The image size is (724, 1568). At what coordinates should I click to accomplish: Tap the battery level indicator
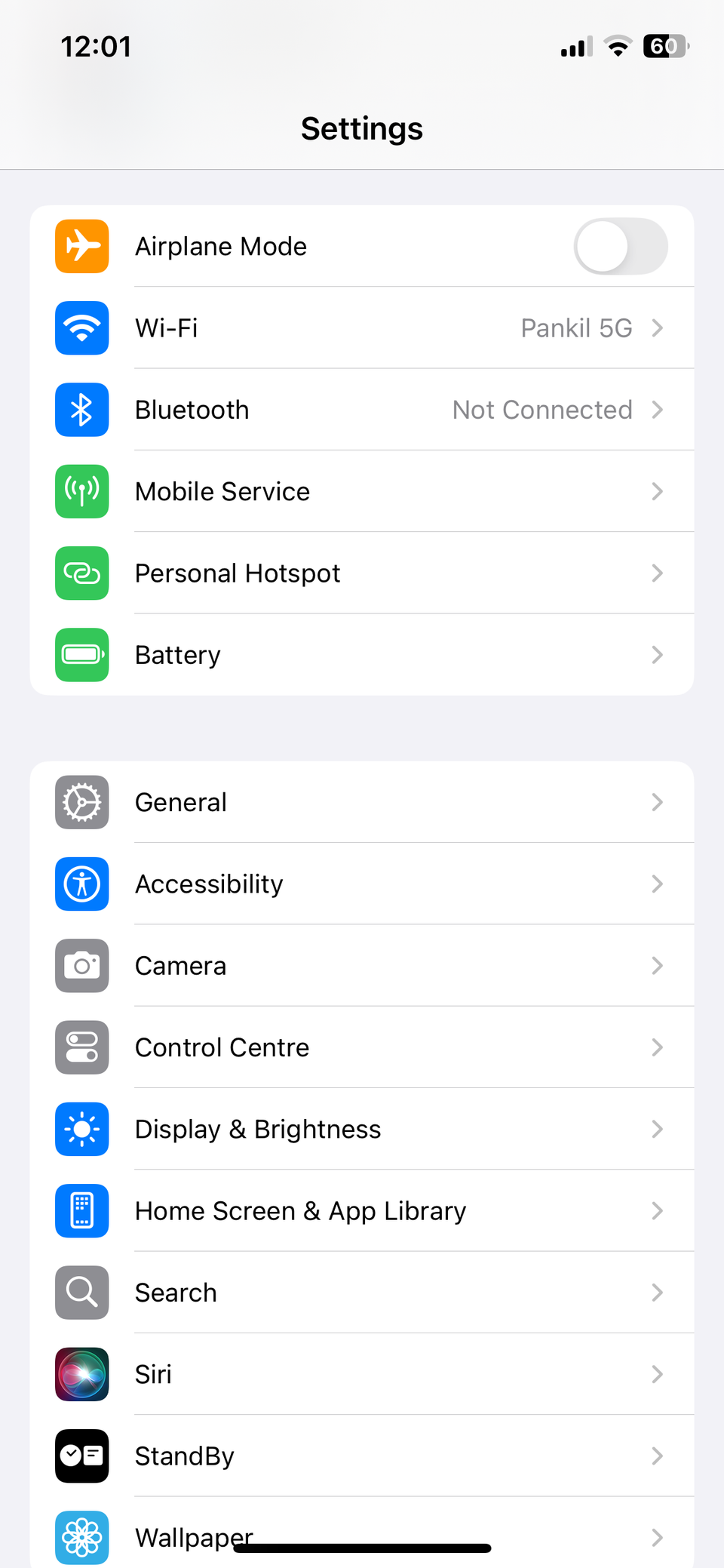click(x=666, y=46)
